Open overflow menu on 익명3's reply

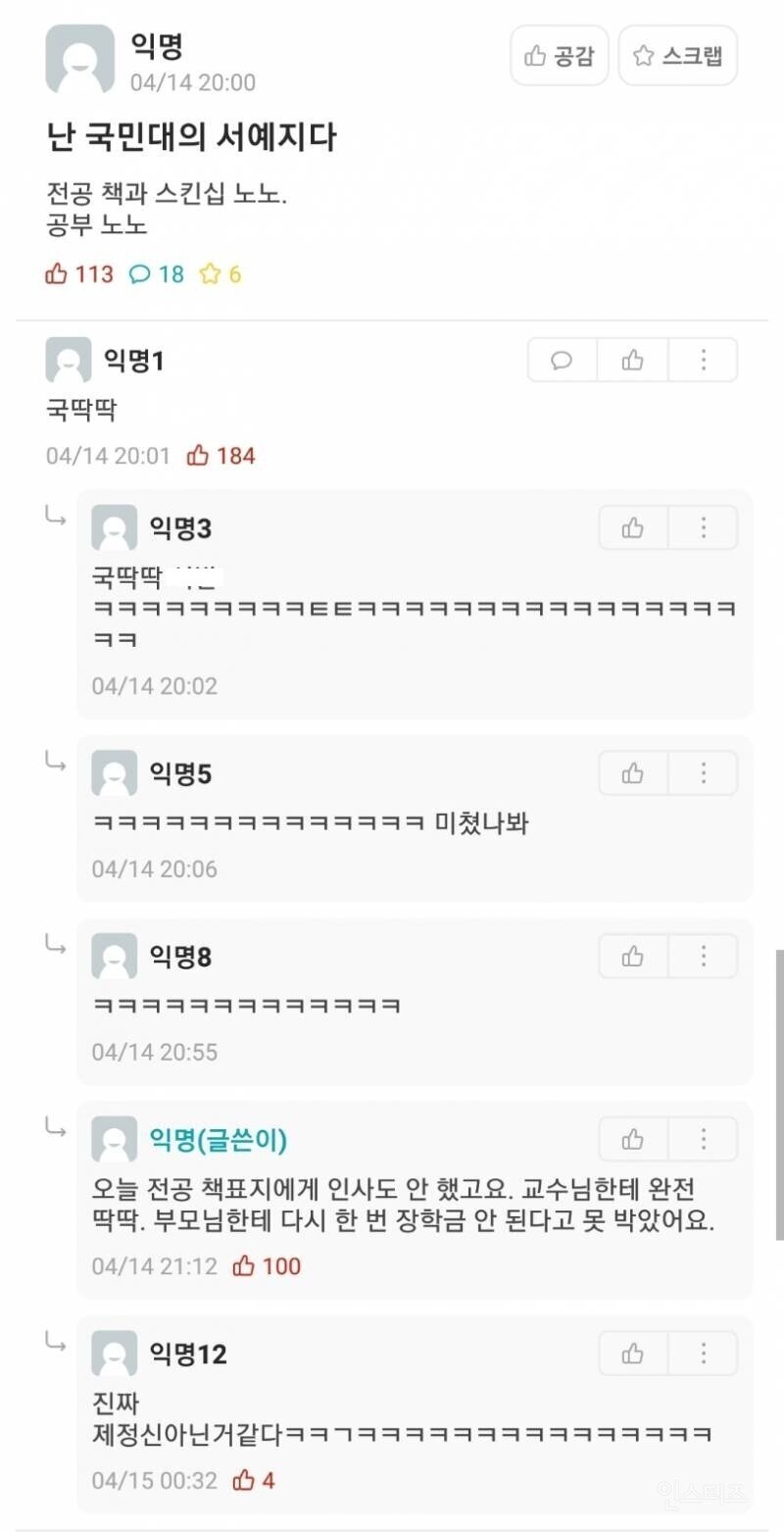[x=704, y=529]
